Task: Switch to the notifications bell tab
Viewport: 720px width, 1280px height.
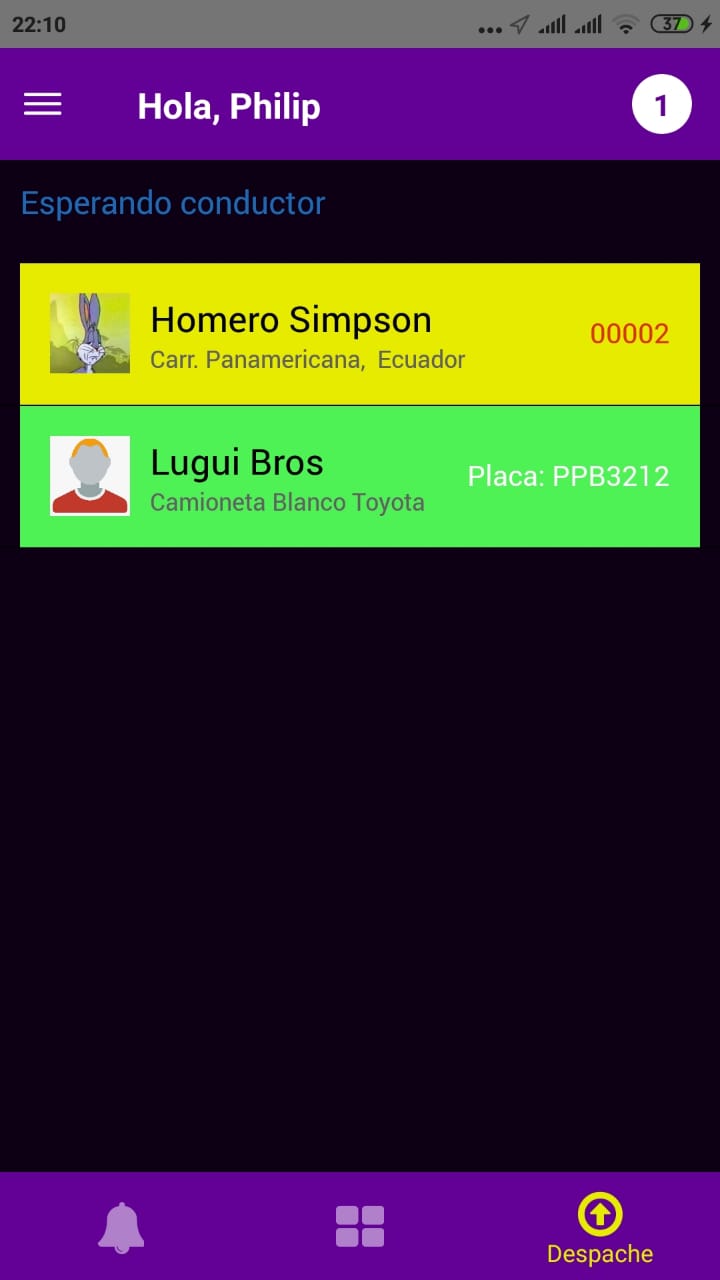Action: click(x=121, y=1227)
